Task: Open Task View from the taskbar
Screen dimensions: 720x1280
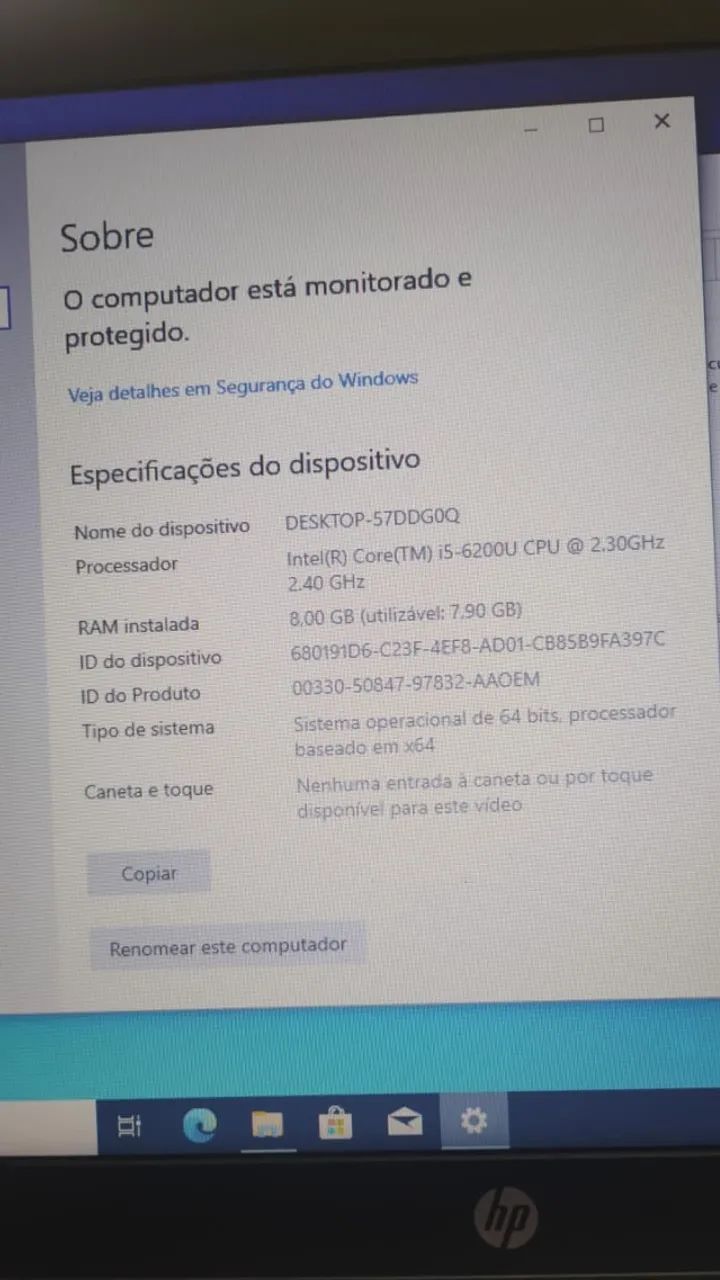Action: [129, 1122]
